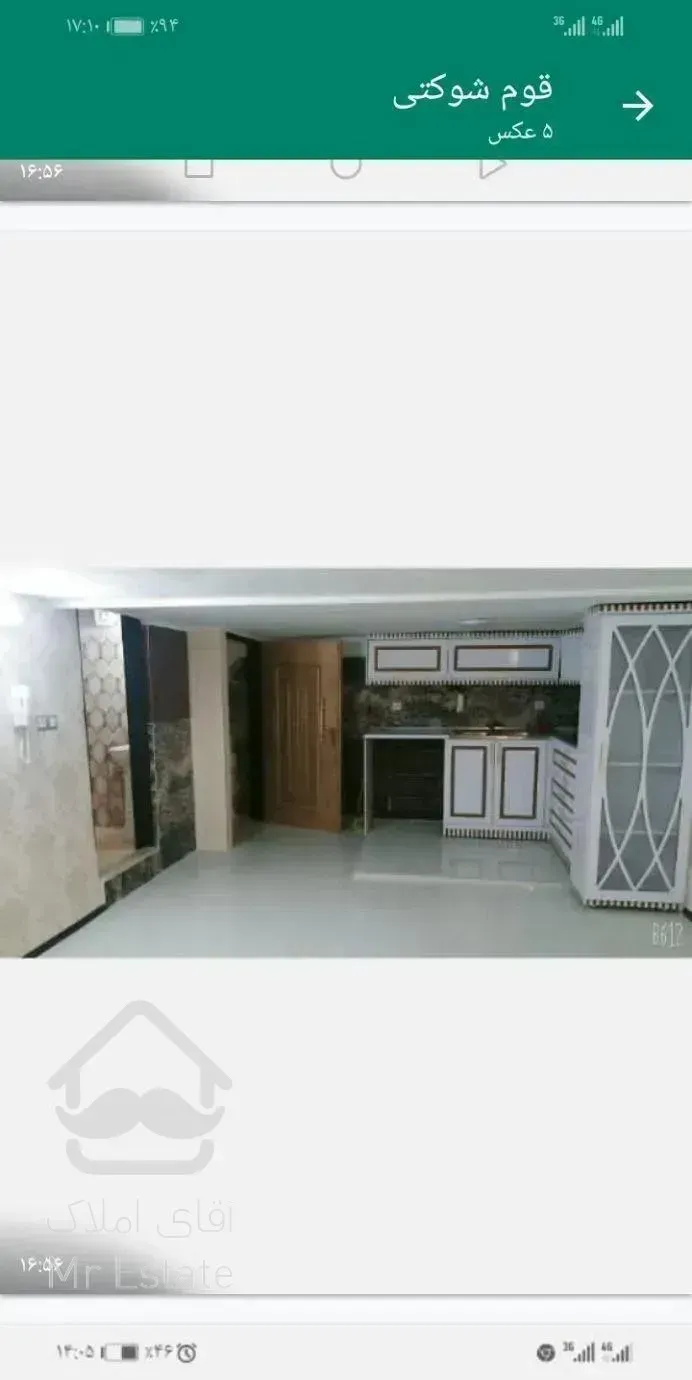The image size is (692, 1380).
Task: Go back using the header arrow
Action: coord(637,106)
